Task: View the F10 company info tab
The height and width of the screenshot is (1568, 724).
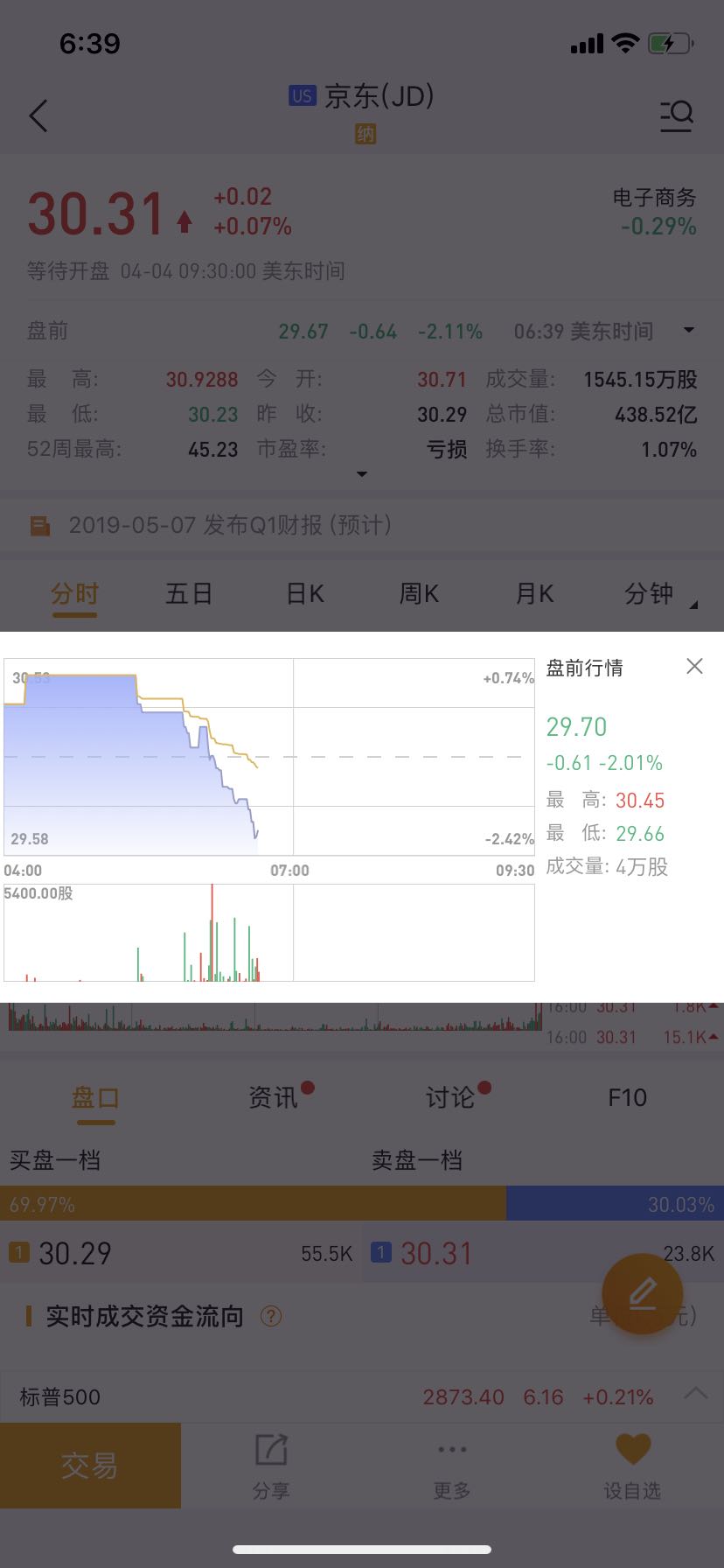Action: point(627,1098)
